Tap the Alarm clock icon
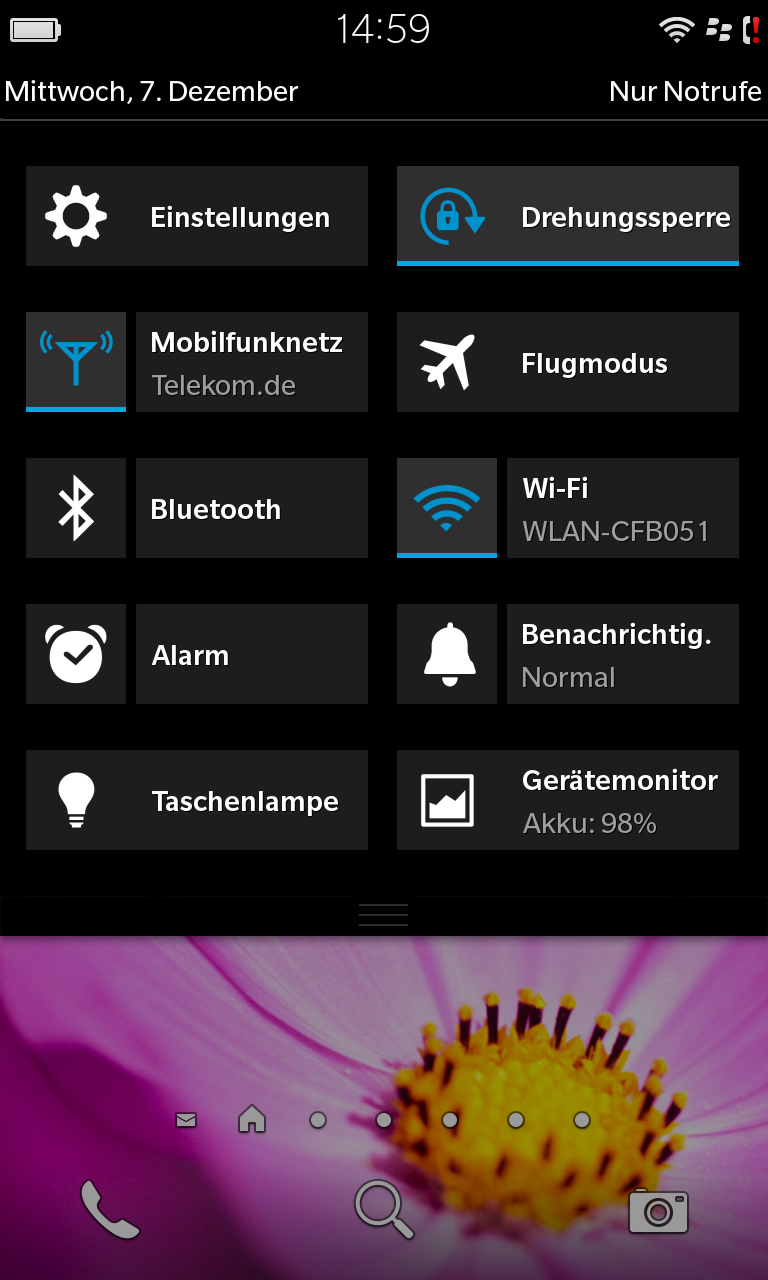Viewport: 768px width, 1280px height. pyautogui.click(x=76, y=654)
